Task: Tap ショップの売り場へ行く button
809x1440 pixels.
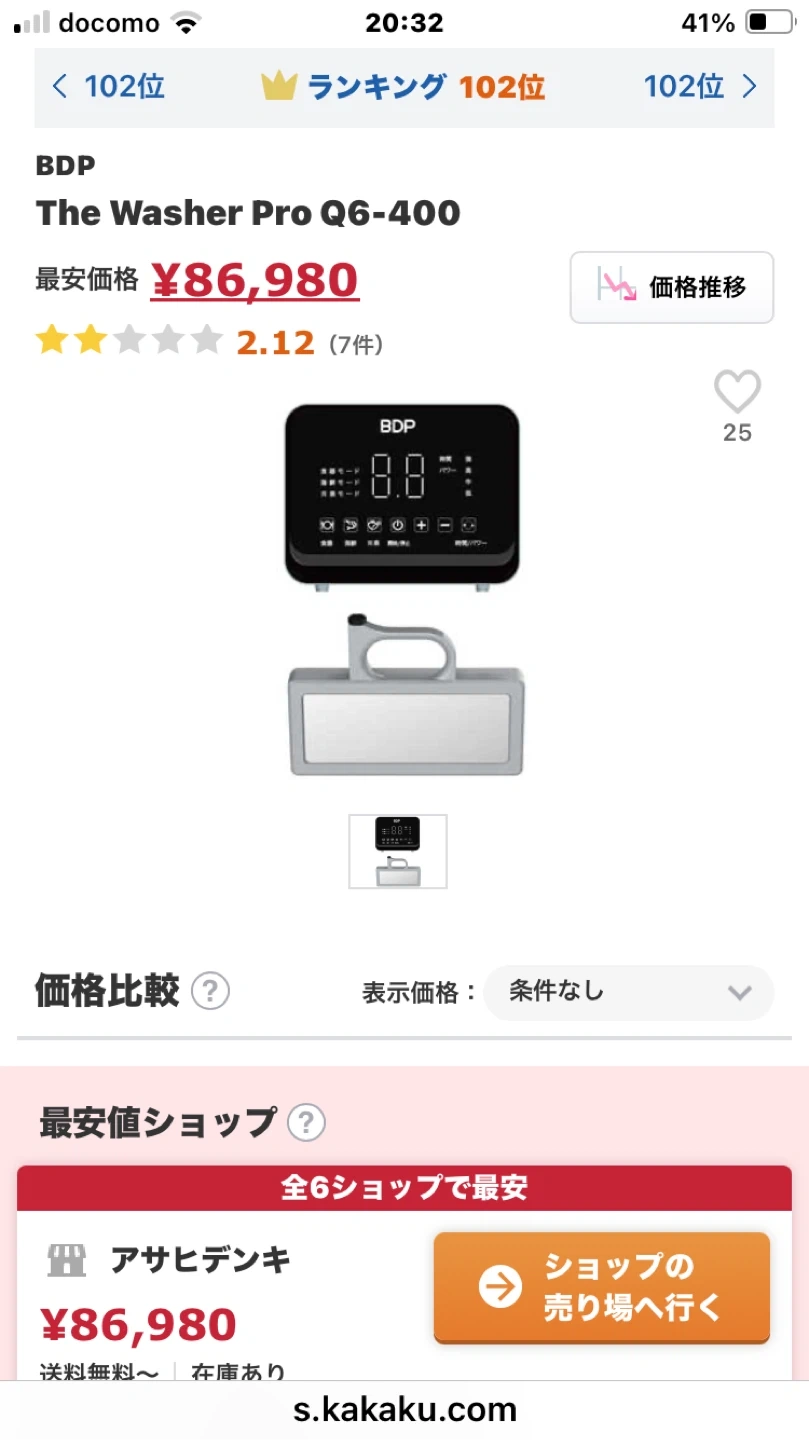Action: point(601,1287)
